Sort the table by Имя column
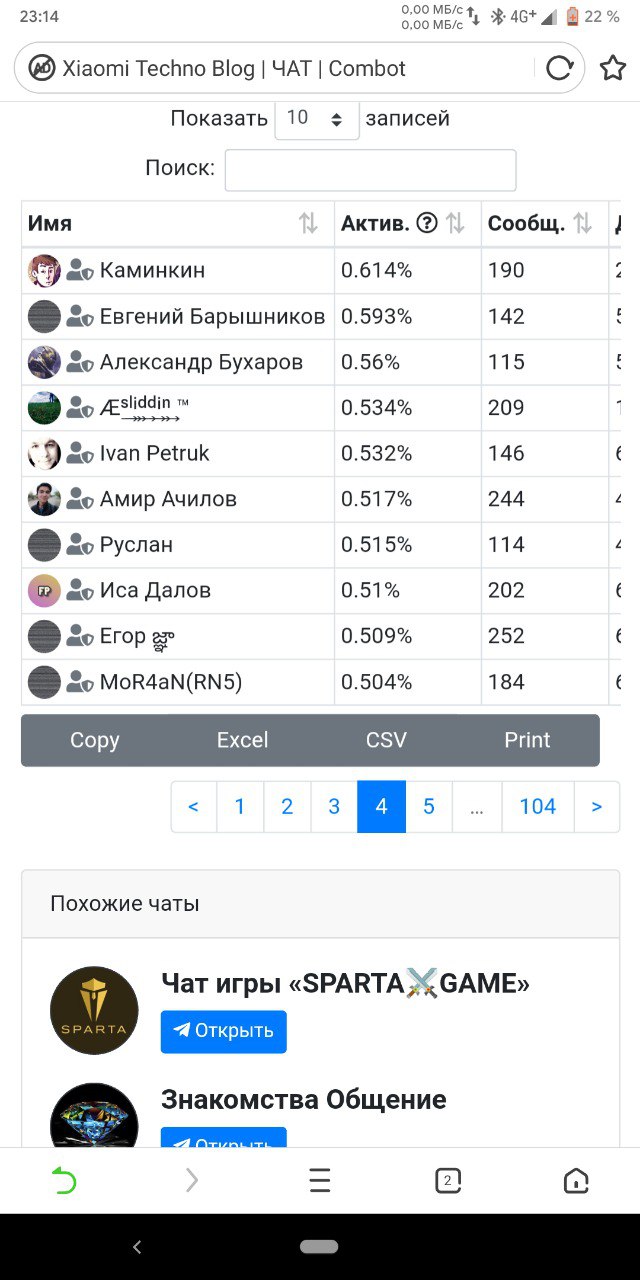640x1280 pixels. coord(178,224)
